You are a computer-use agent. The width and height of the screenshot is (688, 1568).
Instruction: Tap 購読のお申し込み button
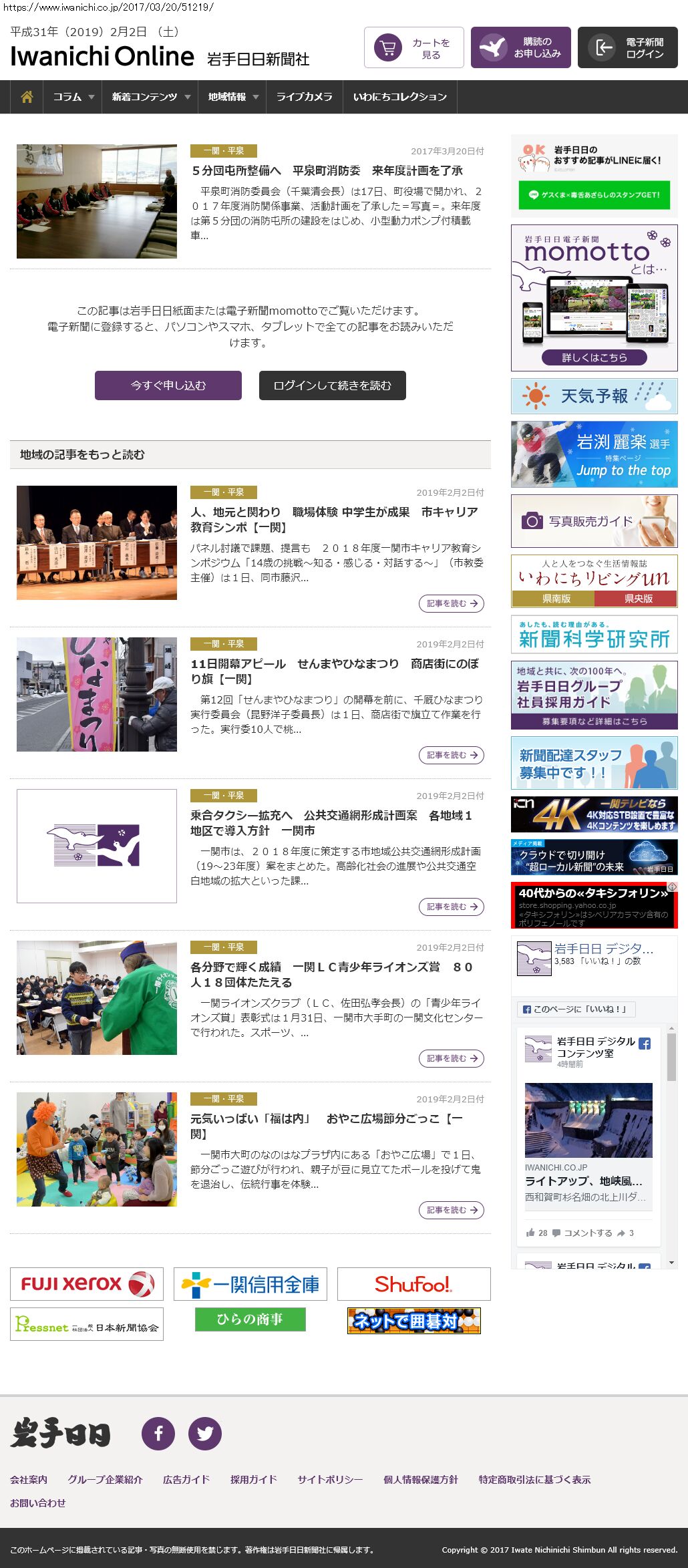[521, 47]
